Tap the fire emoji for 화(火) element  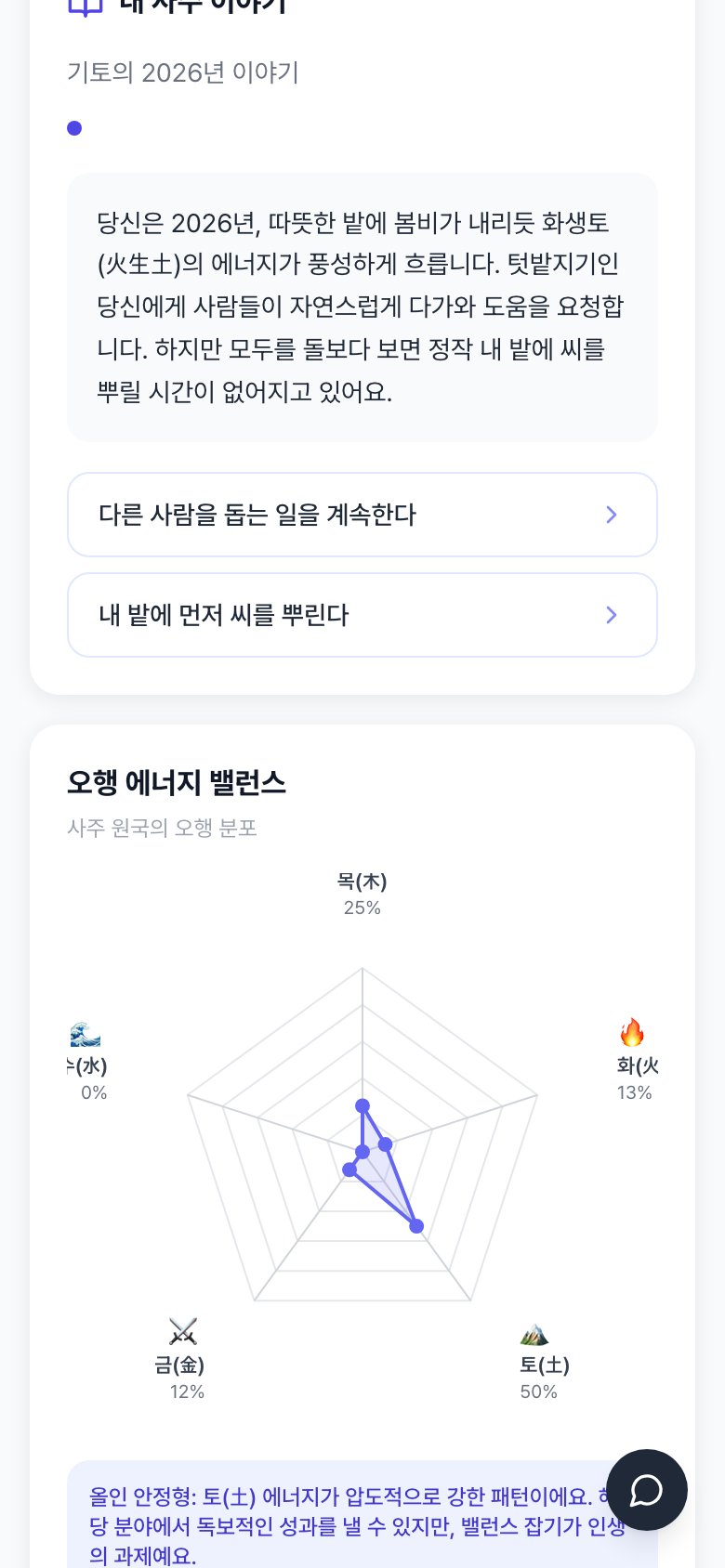(632, 1031)
